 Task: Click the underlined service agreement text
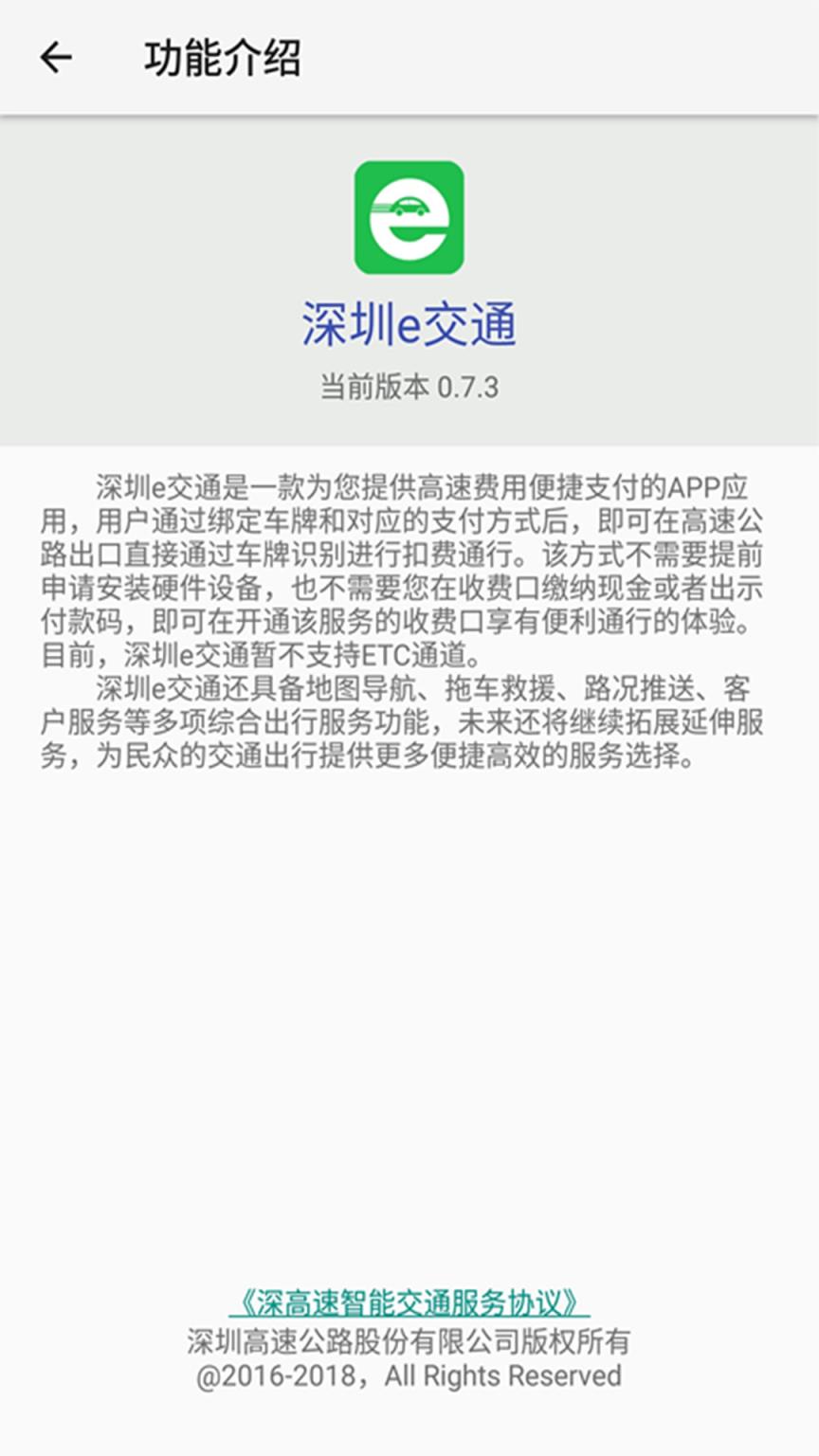click(x=409, y=1301)
